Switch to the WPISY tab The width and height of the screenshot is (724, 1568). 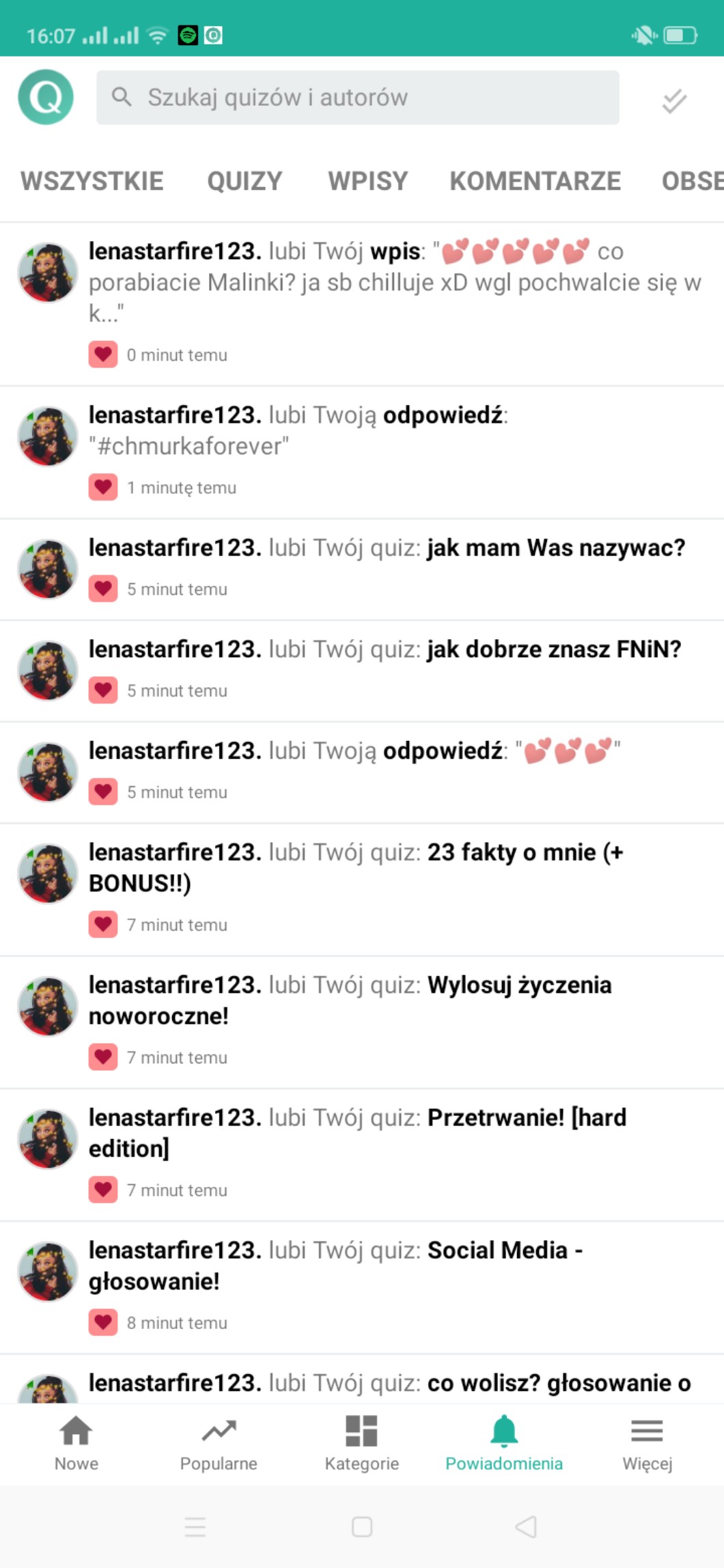(367, 181)
